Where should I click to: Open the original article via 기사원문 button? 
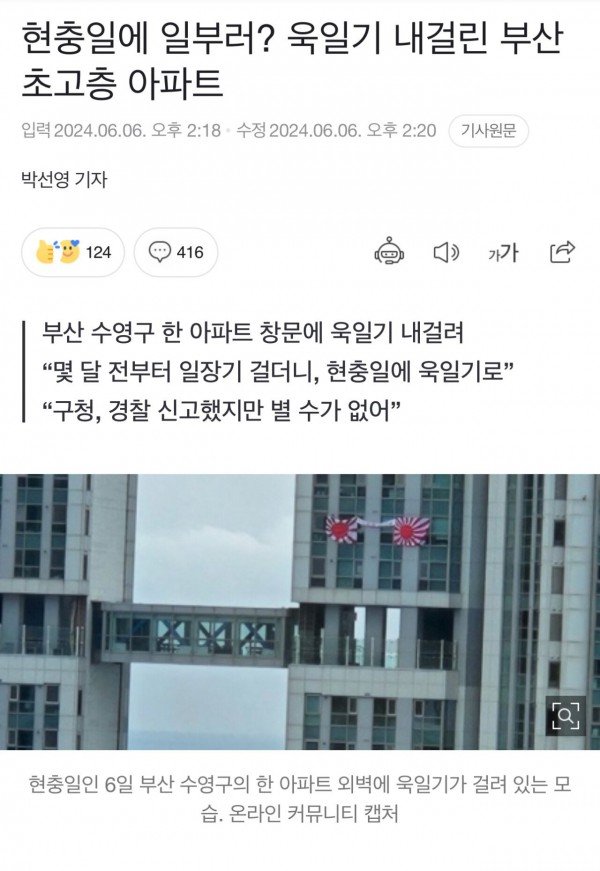pyautogui.click(x=488, y=131)
